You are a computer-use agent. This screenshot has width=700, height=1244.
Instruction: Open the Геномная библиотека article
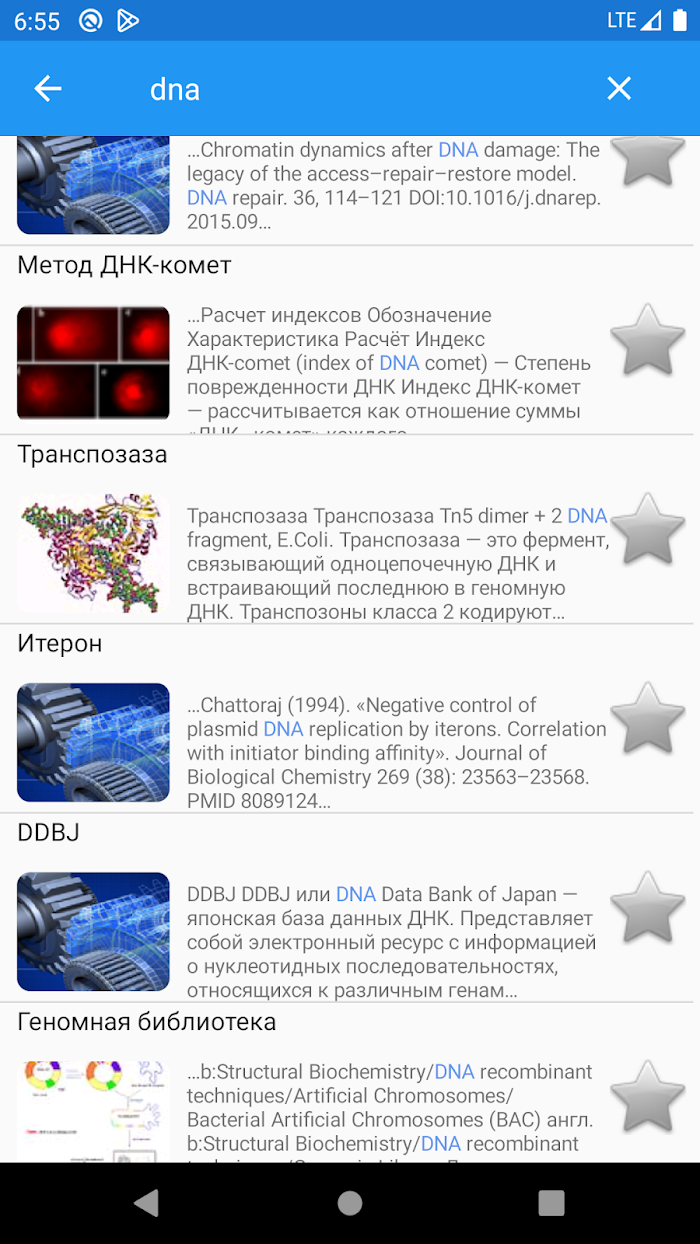[350, 1083]
